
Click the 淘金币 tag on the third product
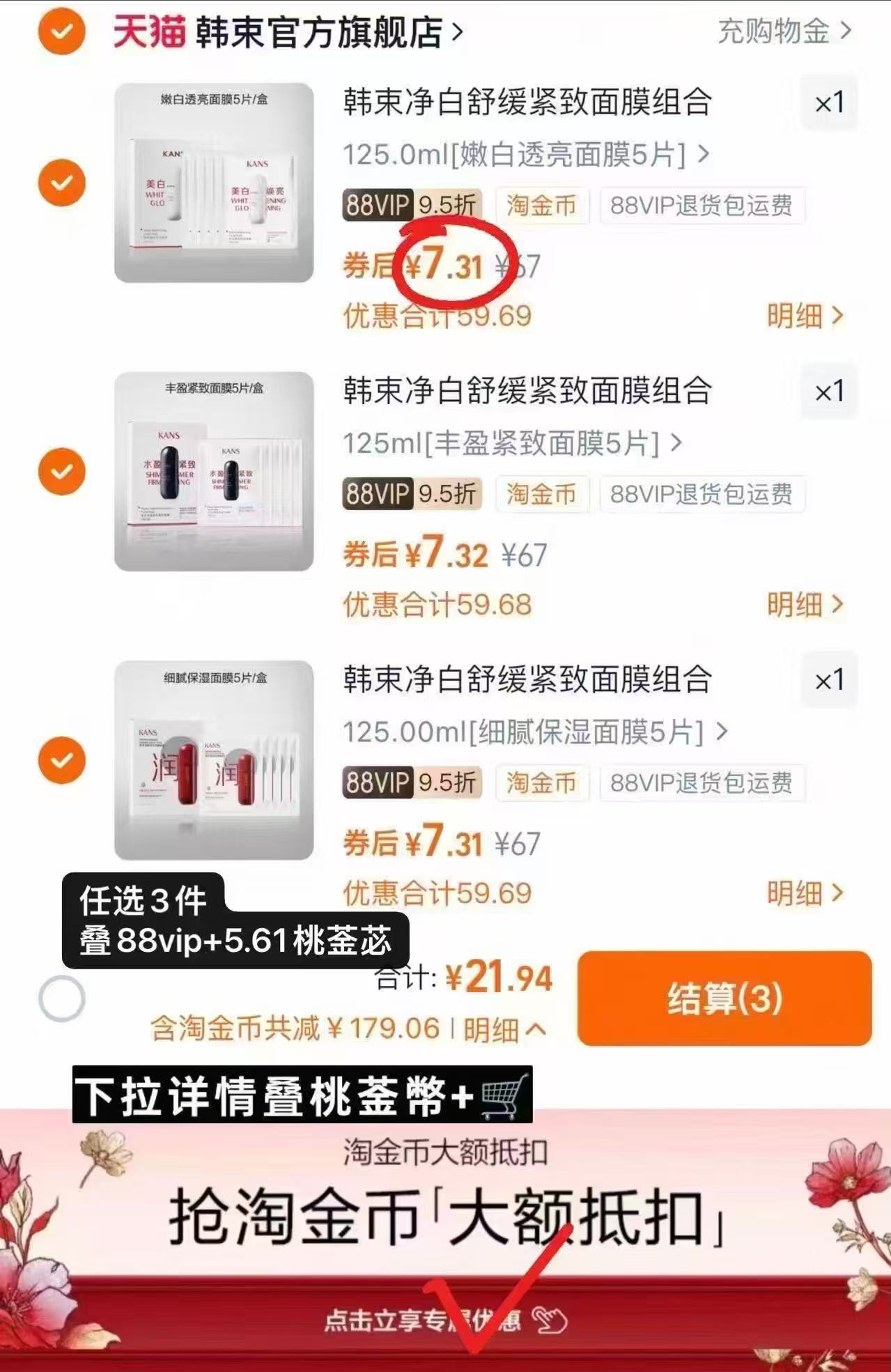coord(543,783)
